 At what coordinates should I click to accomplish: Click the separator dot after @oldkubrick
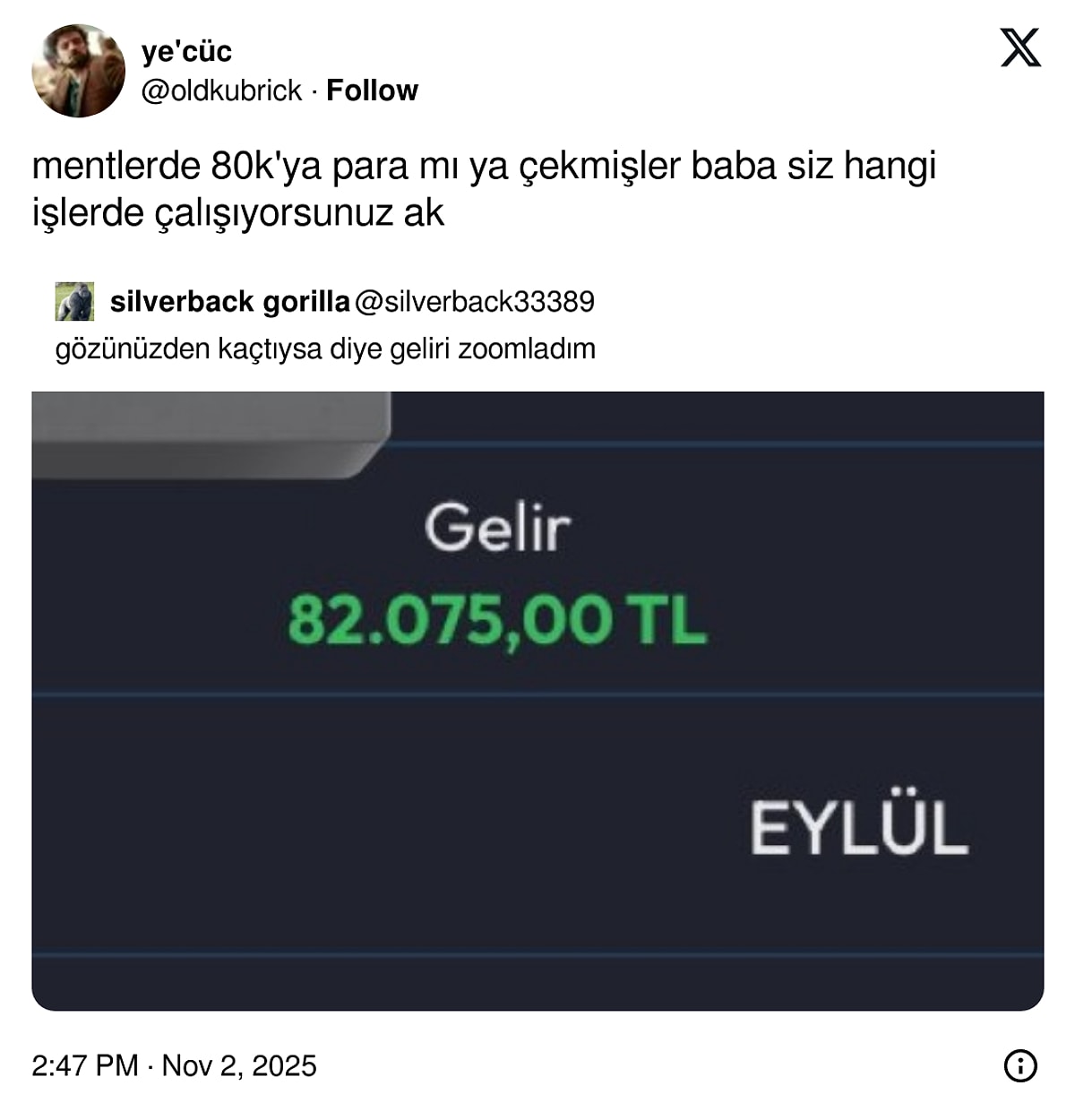pyautogui.click(x=314, y=91)
